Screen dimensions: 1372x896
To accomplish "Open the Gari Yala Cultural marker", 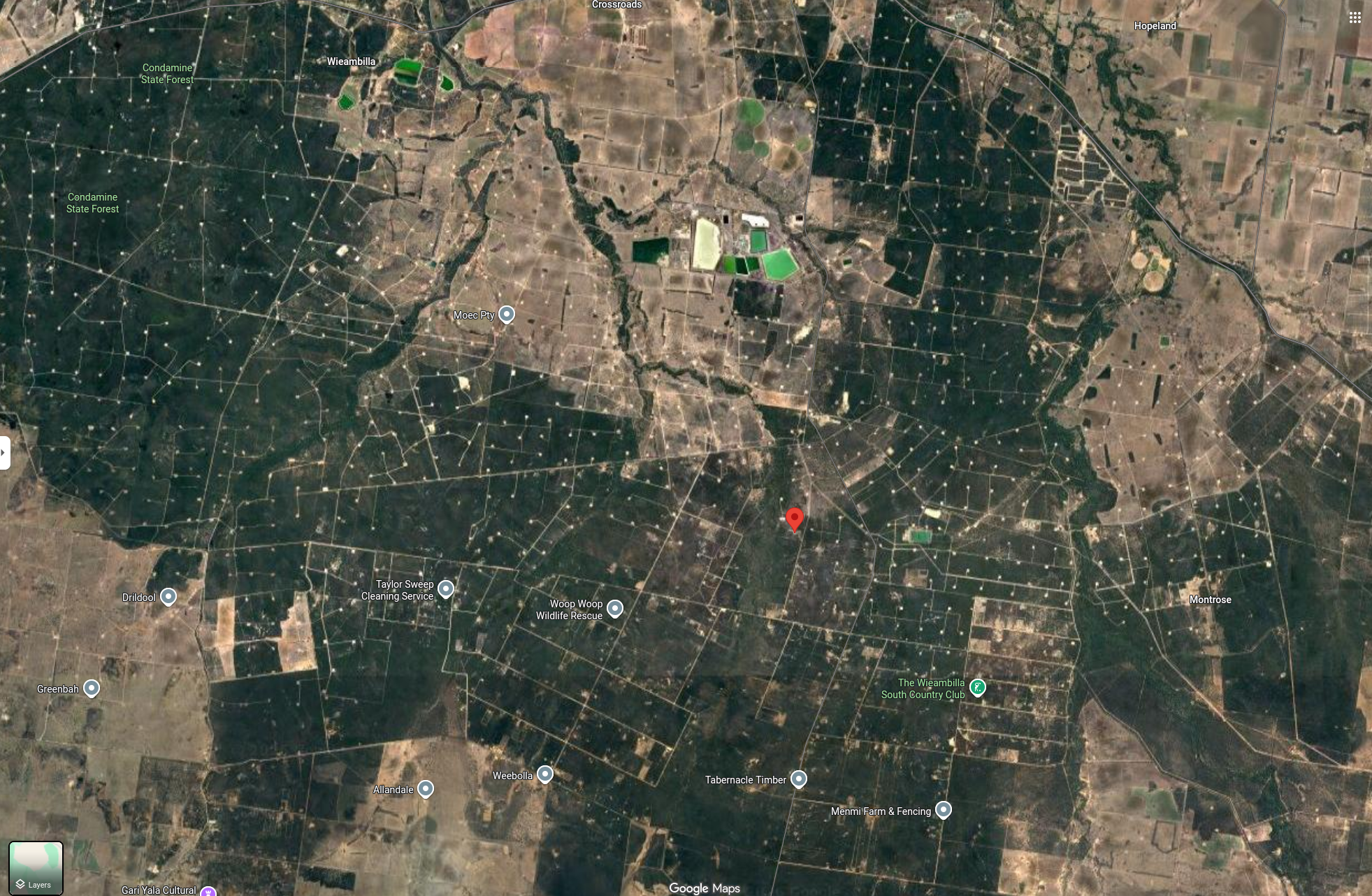I will click(x=208, y=891).
